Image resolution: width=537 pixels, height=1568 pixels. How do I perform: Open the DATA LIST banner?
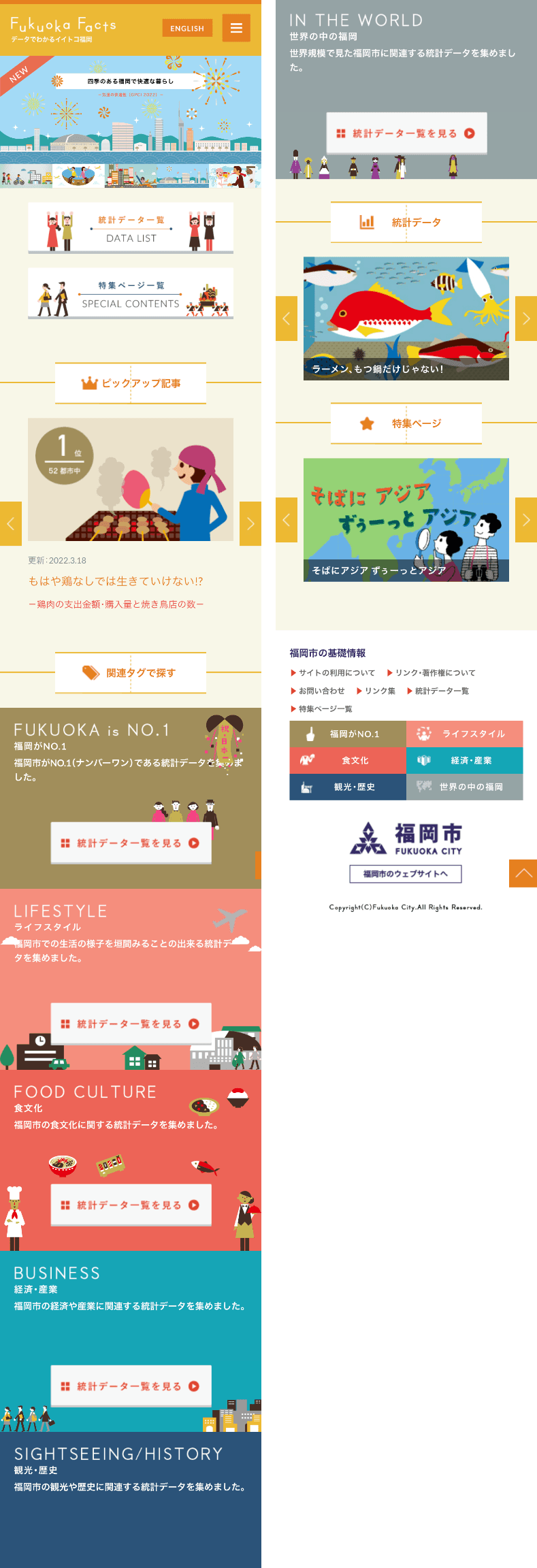click(x=131, y=228)
